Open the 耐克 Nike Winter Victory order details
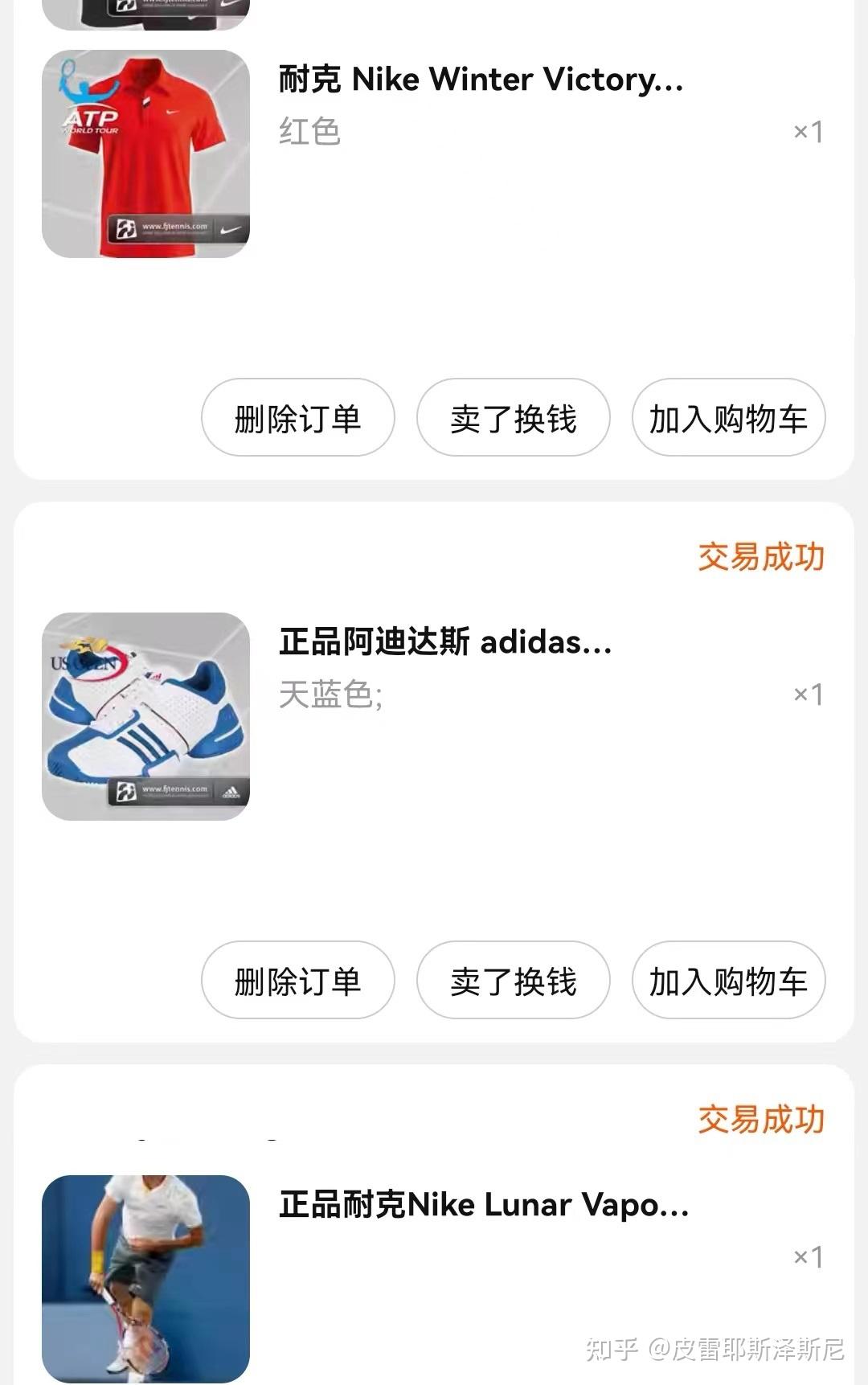 [481, 80]
